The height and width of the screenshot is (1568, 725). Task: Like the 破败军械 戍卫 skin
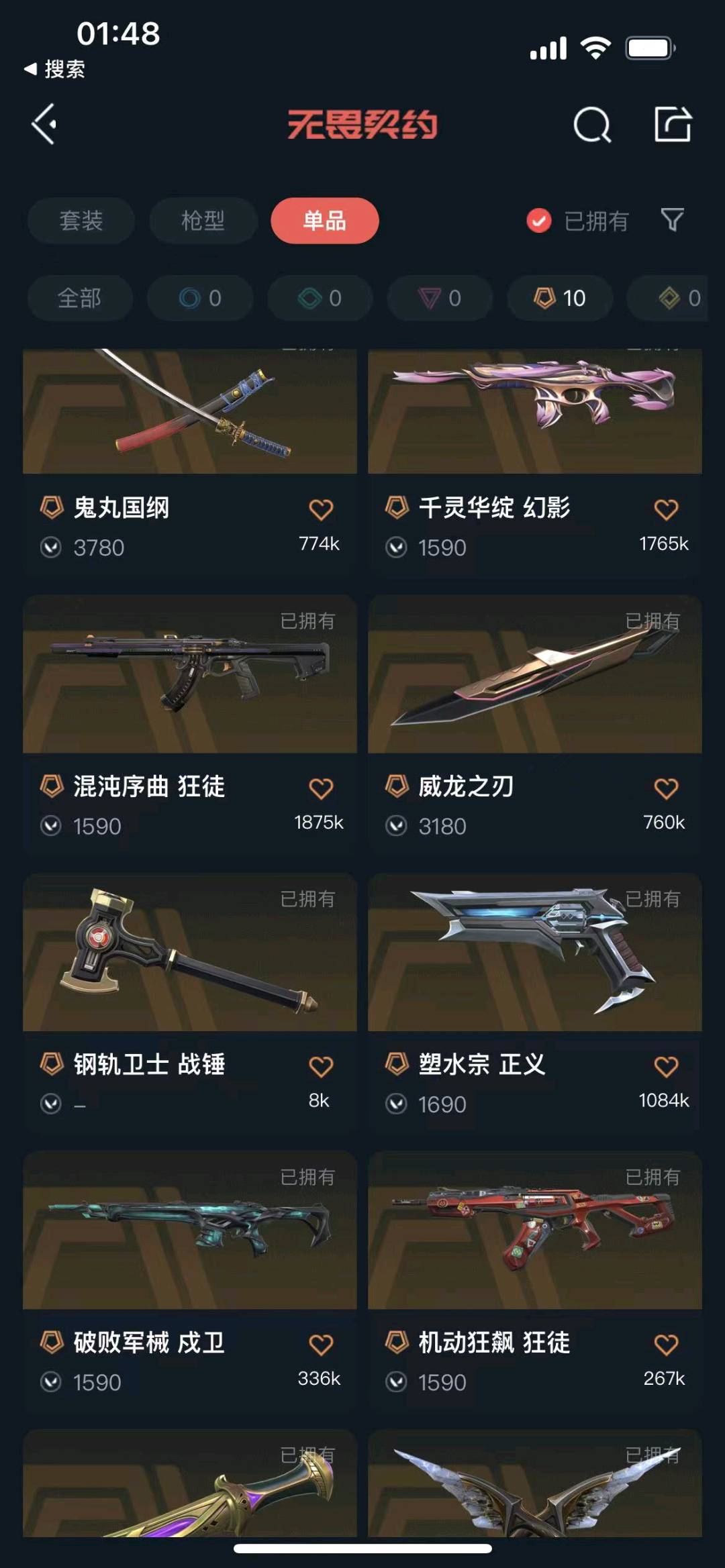tap(321, 1345)
